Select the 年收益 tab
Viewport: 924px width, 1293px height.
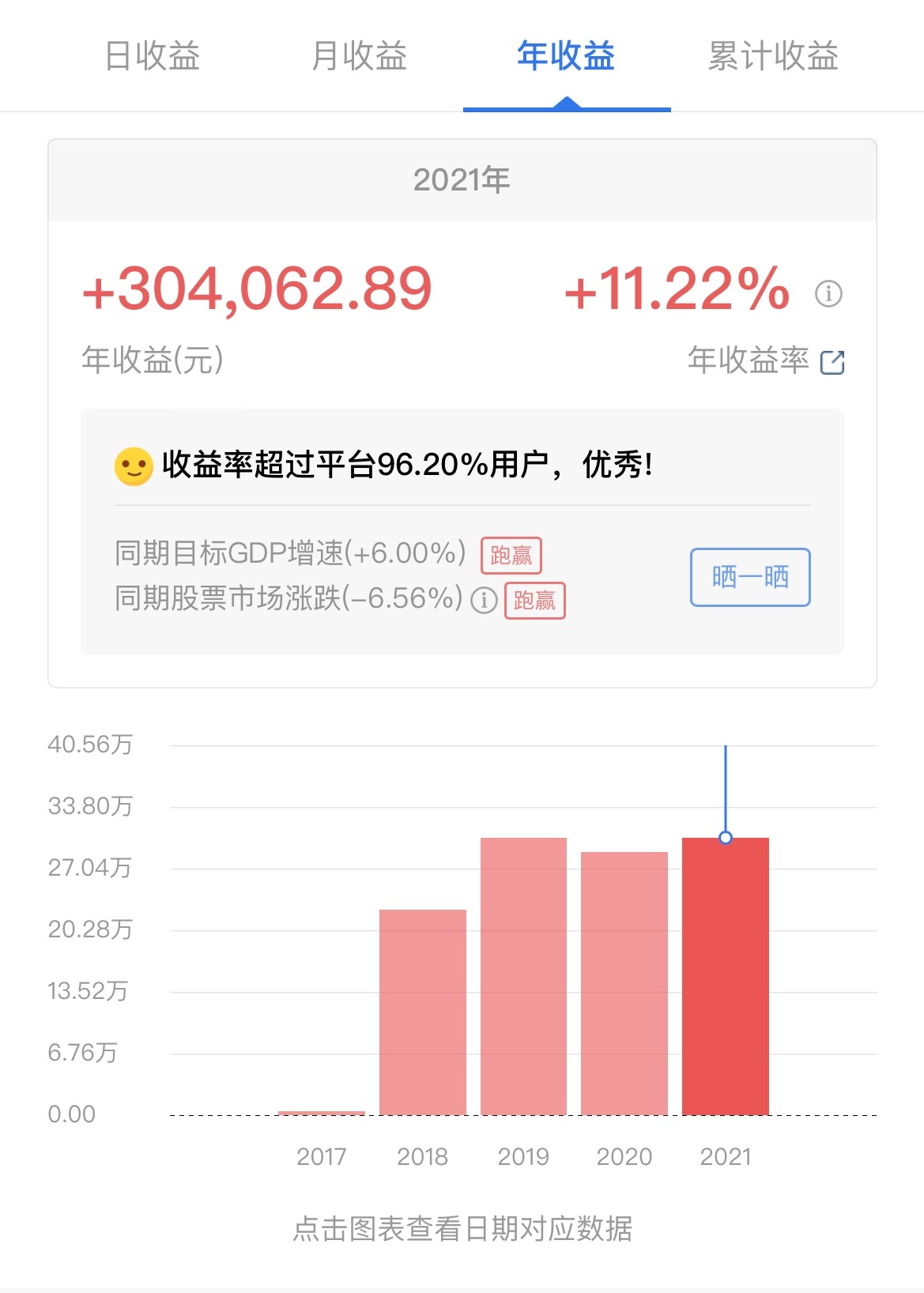click(x=566, y=56)
